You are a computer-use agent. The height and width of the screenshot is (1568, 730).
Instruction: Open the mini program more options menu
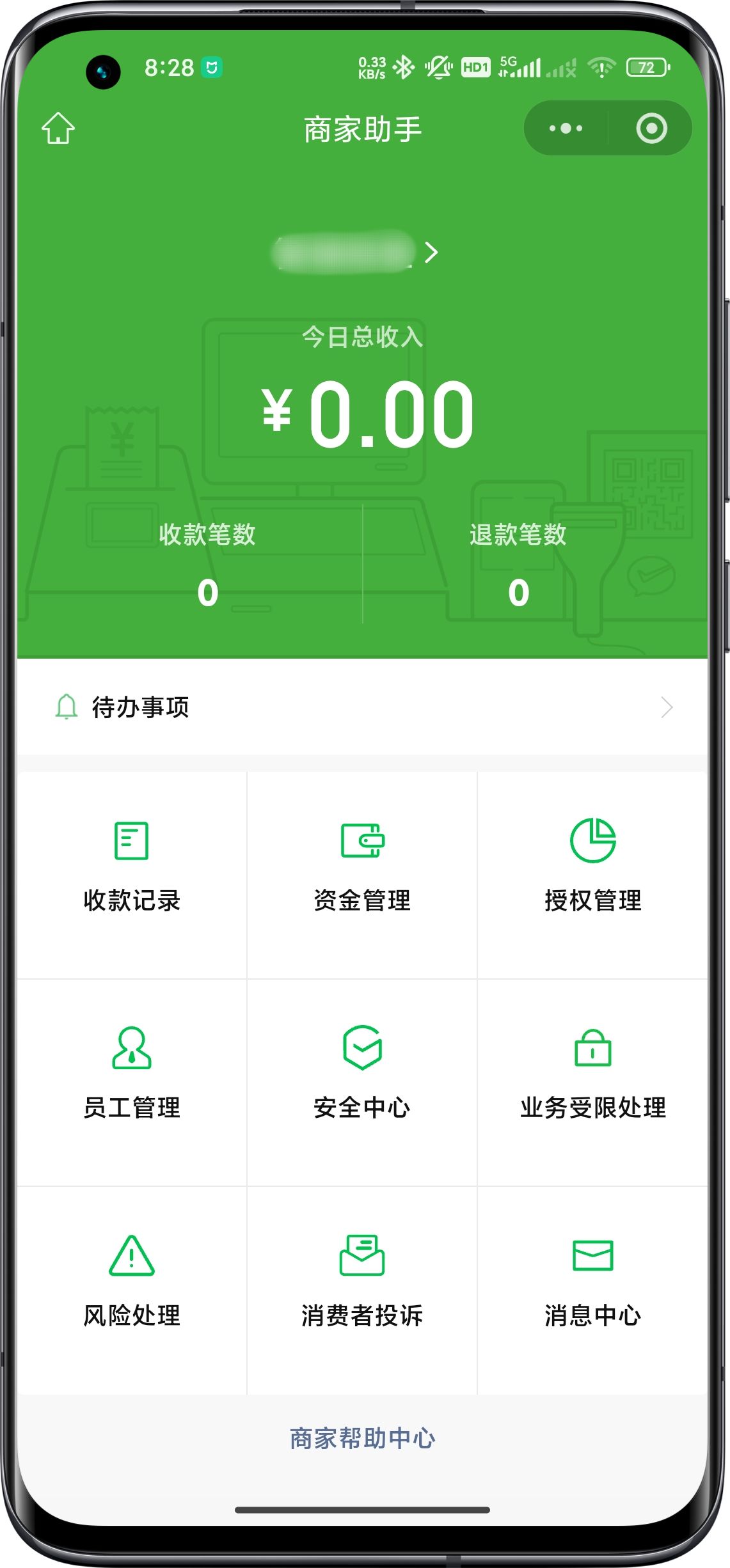[566, 129]
